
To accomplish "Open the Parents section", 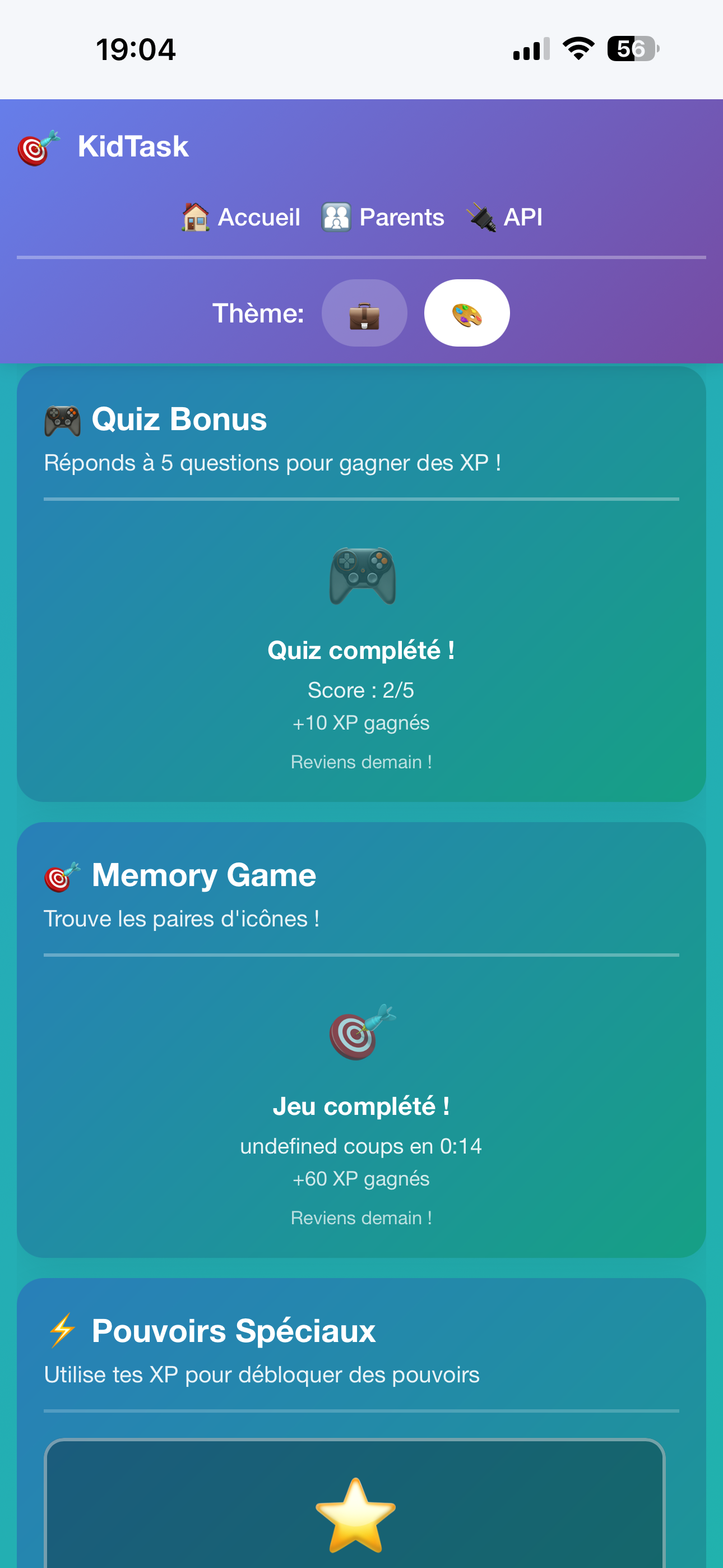I will 383,217.
